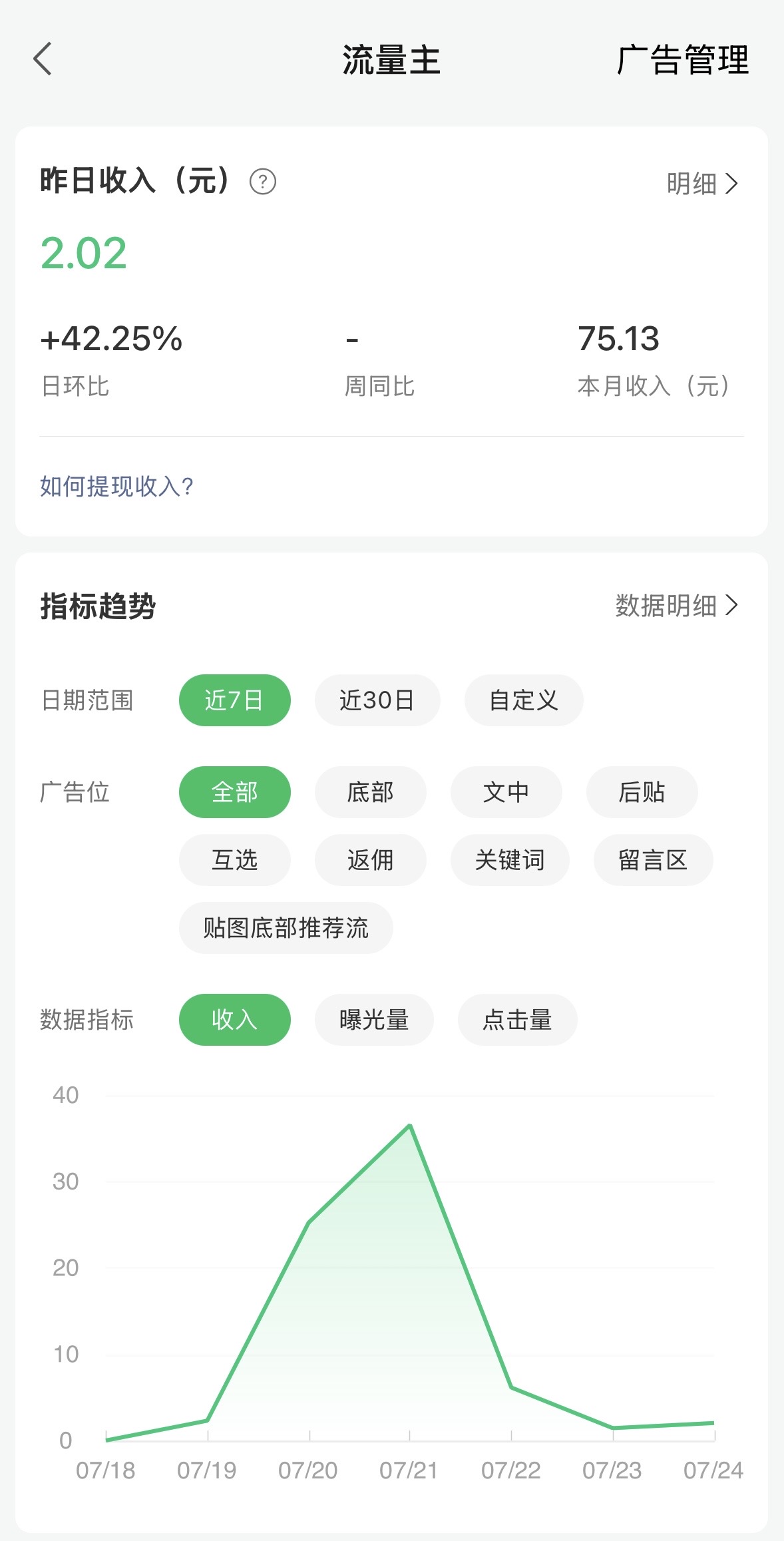The height and width of the screenshot is (1541, 784).
Task: Select the 留言区 ad slot chip
Action: point(653,860)
